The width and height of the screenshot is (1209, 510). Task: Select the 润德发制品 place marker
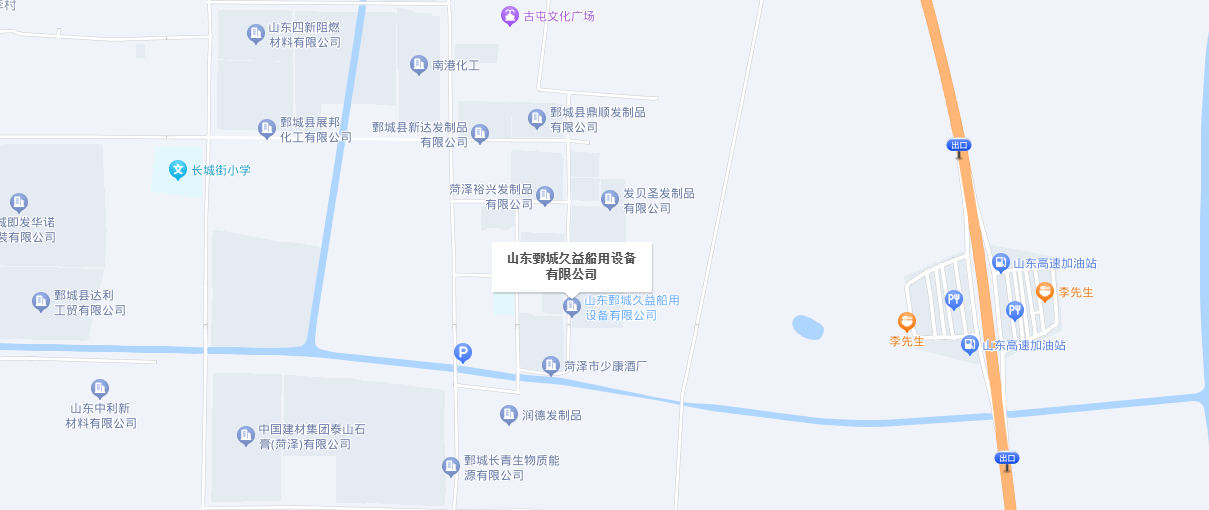[509, 414]
